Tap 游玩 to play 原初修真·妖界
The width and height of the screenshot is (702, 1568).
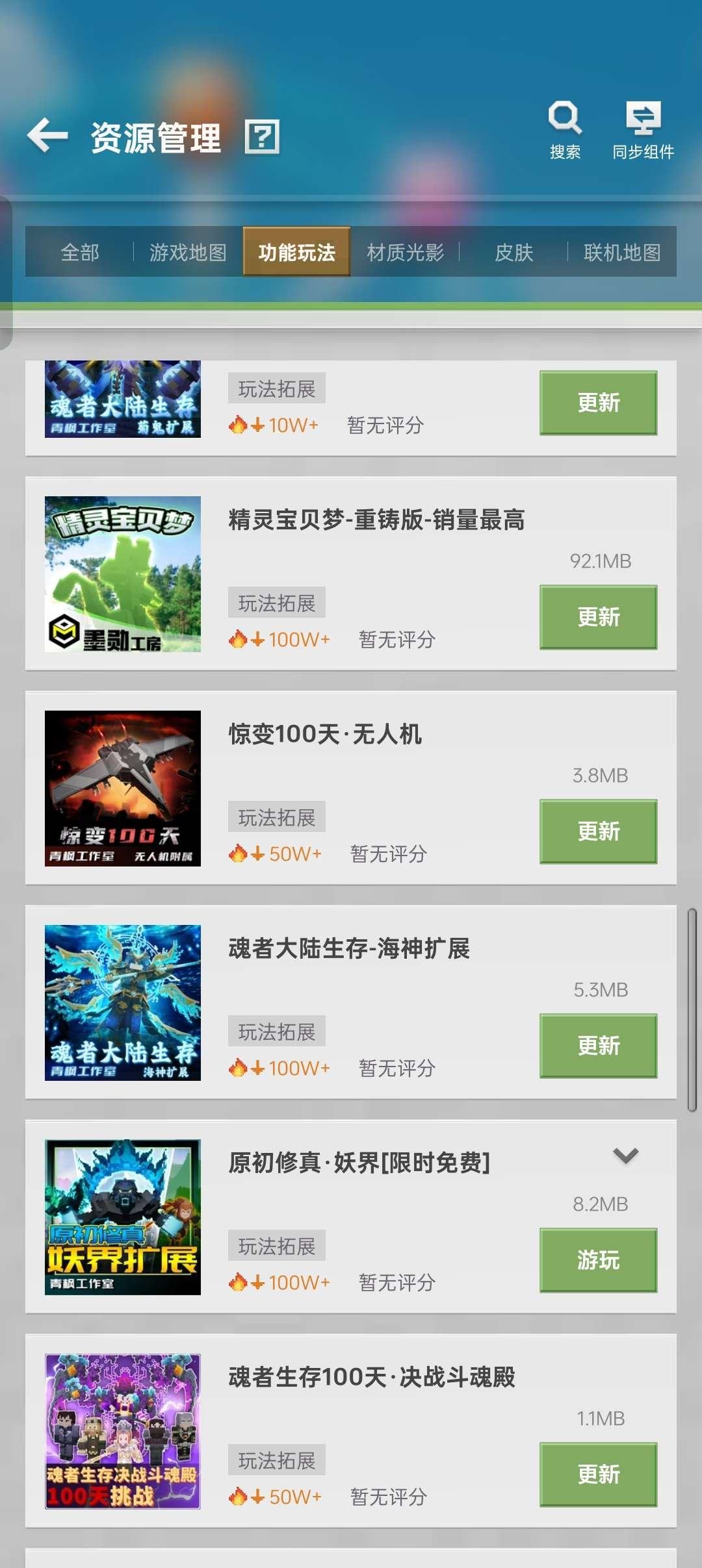pyautogui.click(x=597, y=1261)
